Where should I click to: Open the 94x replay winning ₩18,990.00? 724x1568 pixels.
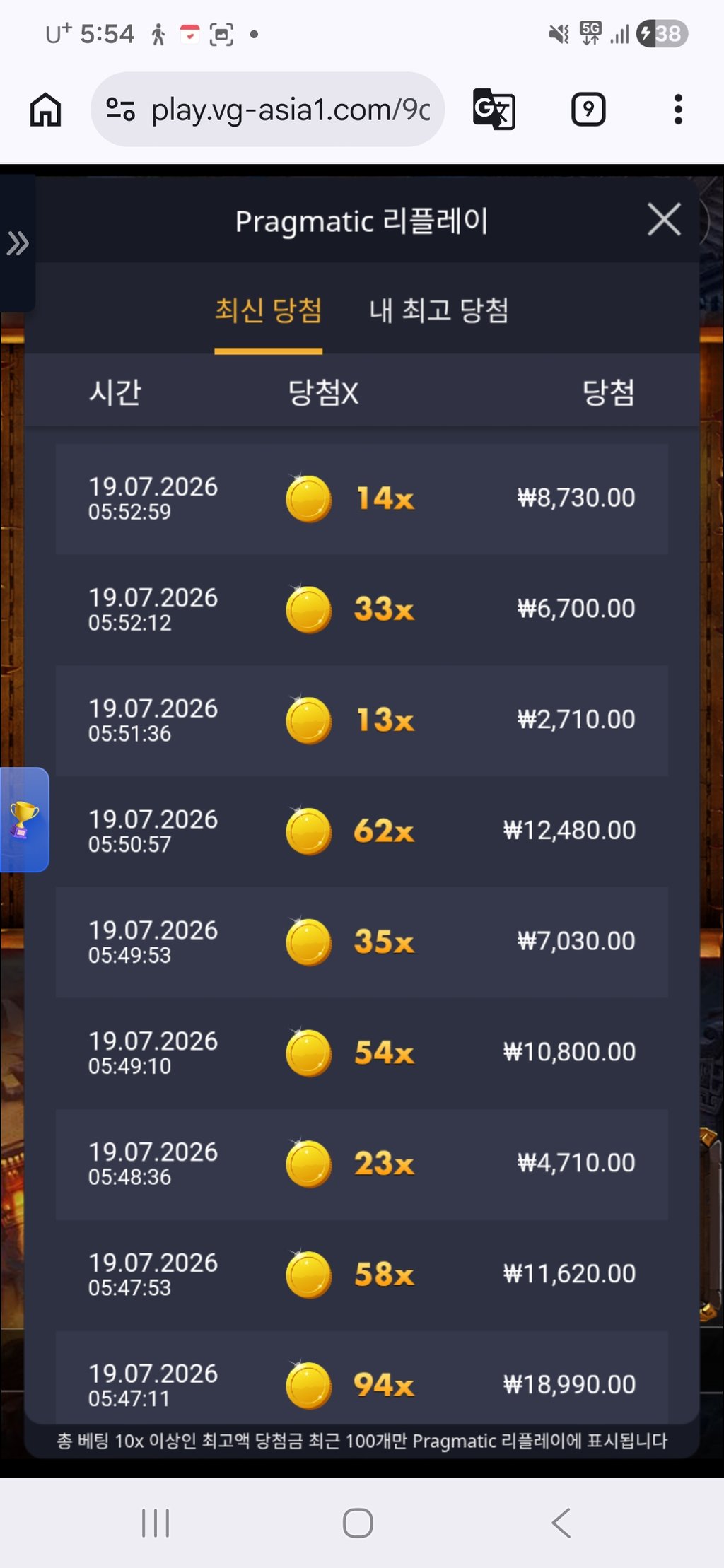pos(362,1379)
